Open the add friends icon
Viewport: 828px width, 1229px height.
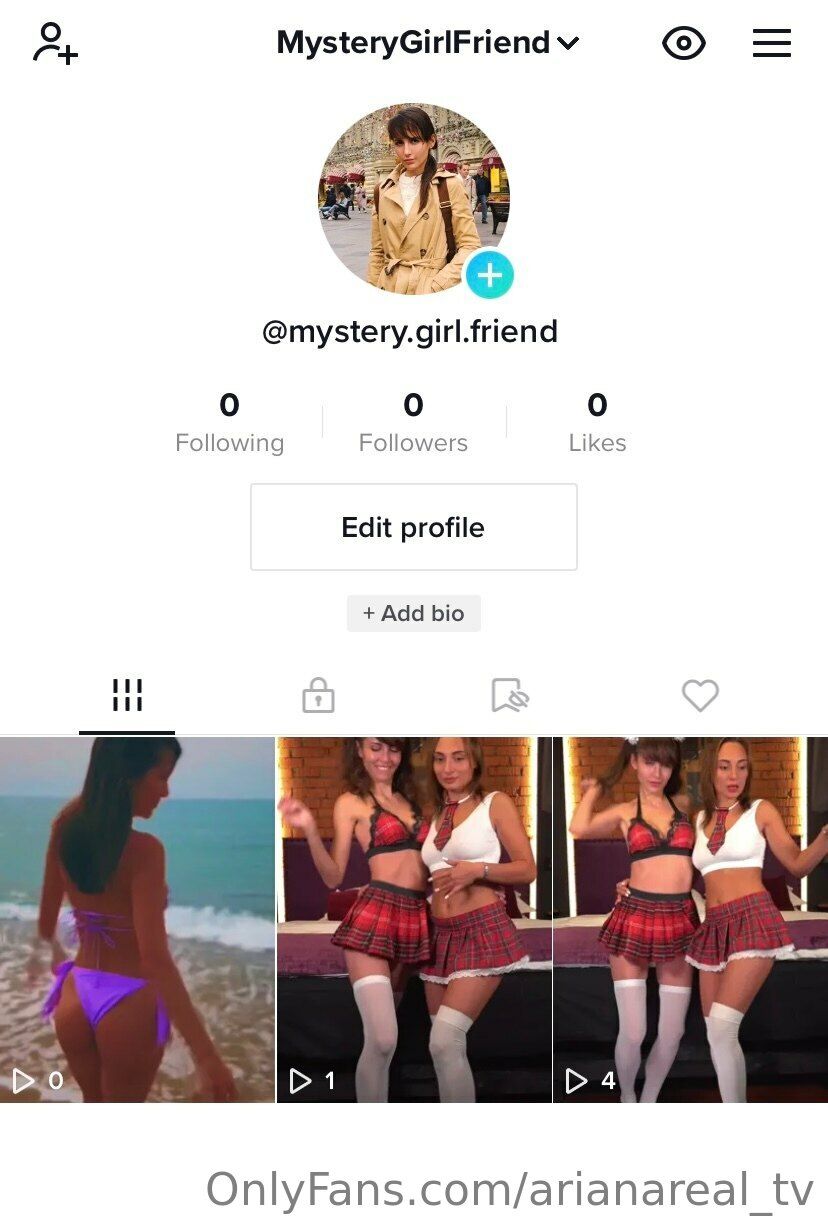55,44
